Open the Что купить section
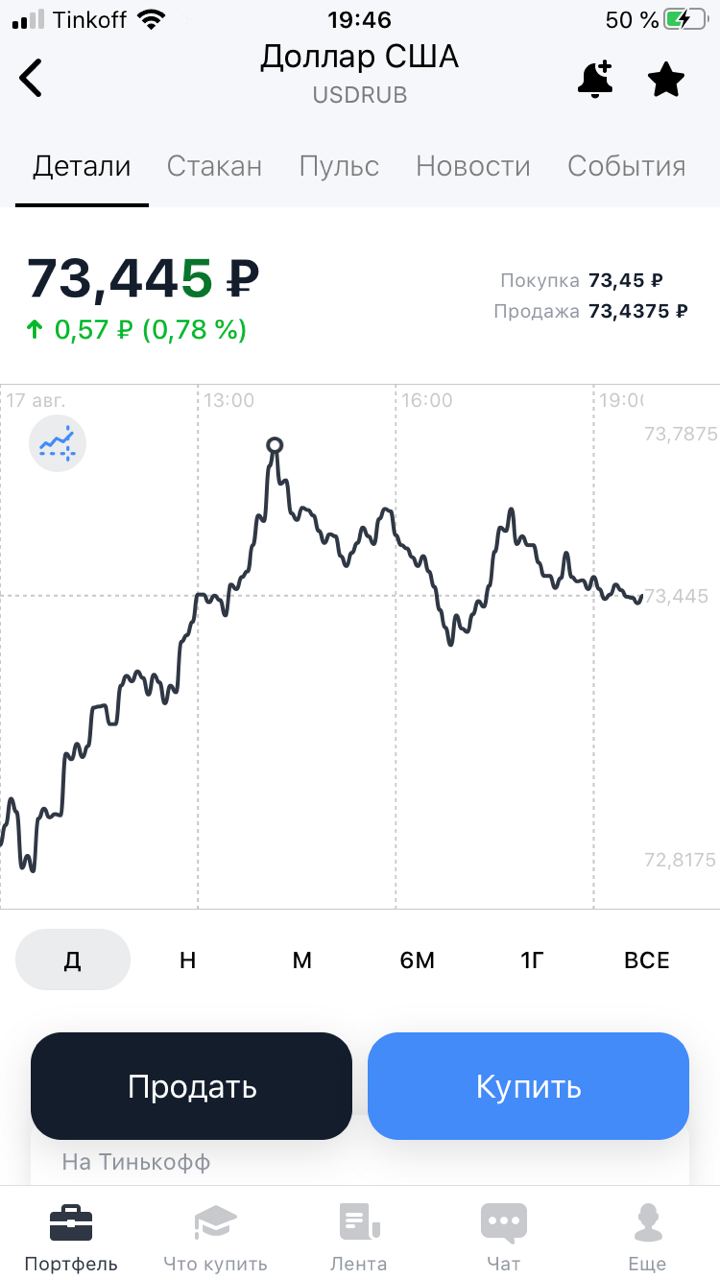Viewport: 720px width, 1280px height. (x=215, y=1238)
